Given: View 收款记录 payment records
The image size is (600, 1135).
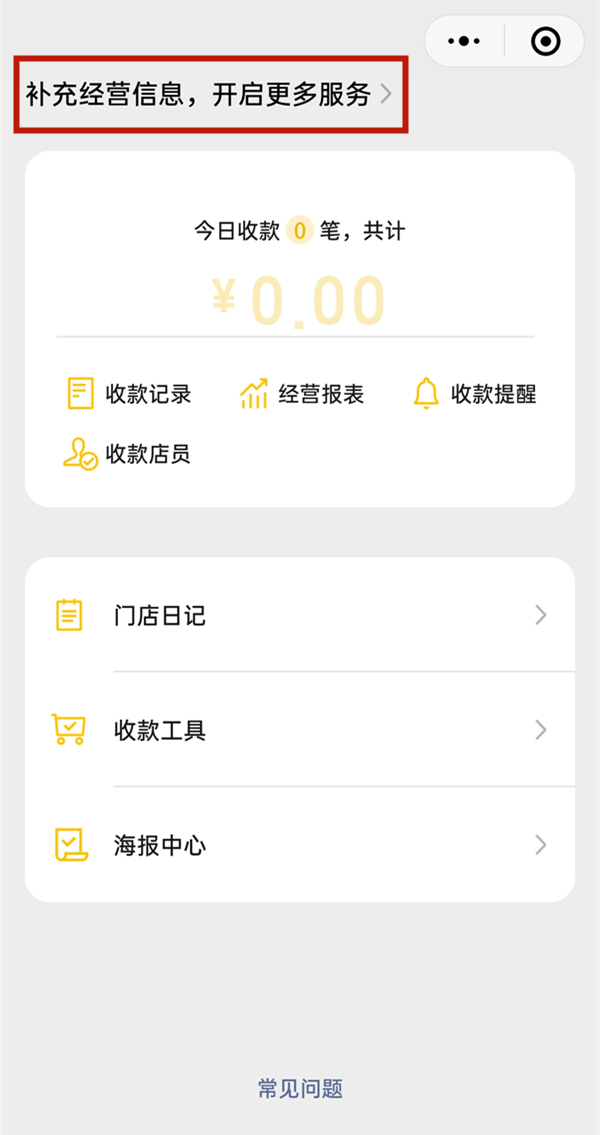Looking at the screenshot, I should click(x=128, y=394).
